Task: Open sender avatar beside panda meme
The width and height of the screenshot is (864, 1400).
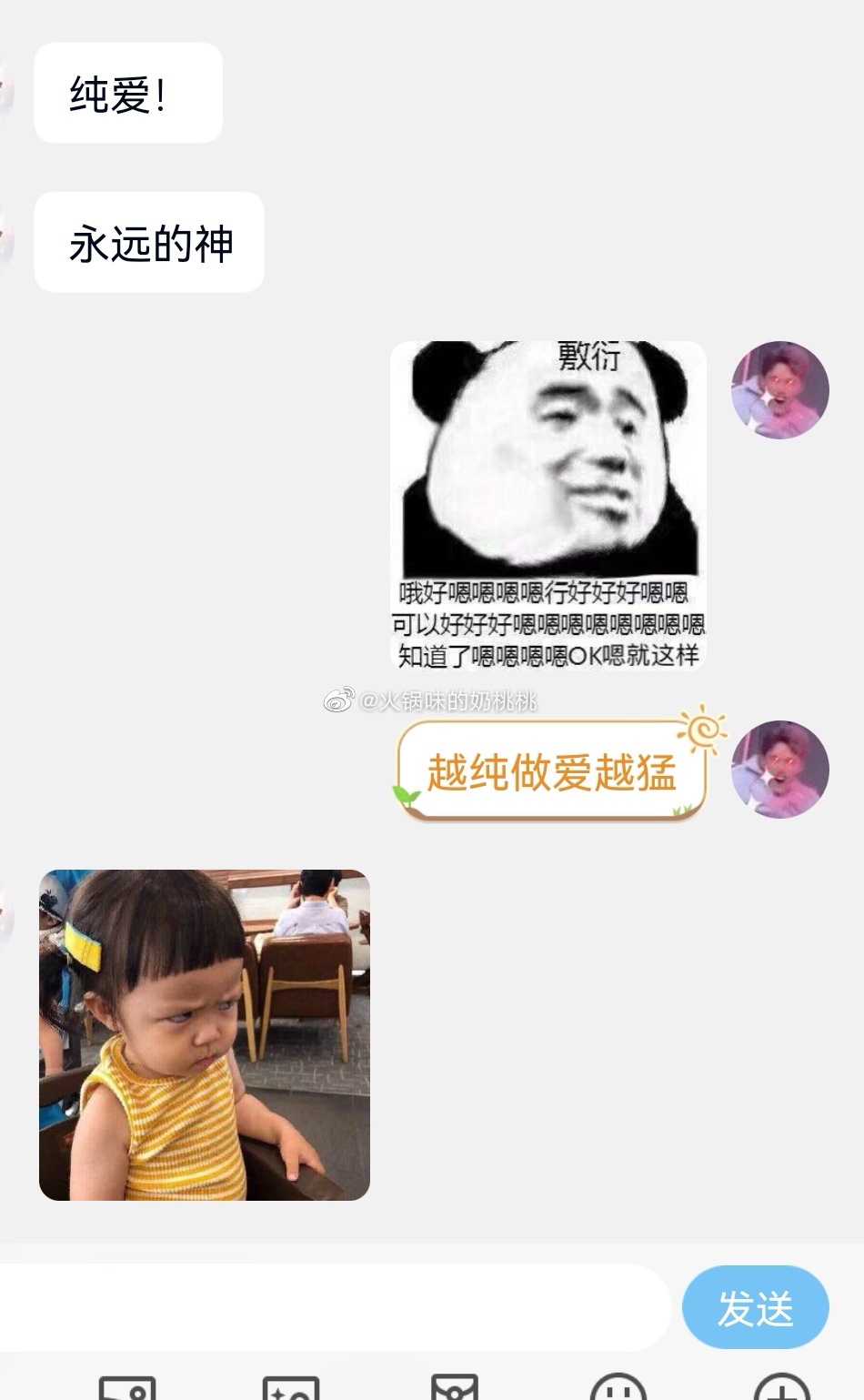Action: (780, 390)
